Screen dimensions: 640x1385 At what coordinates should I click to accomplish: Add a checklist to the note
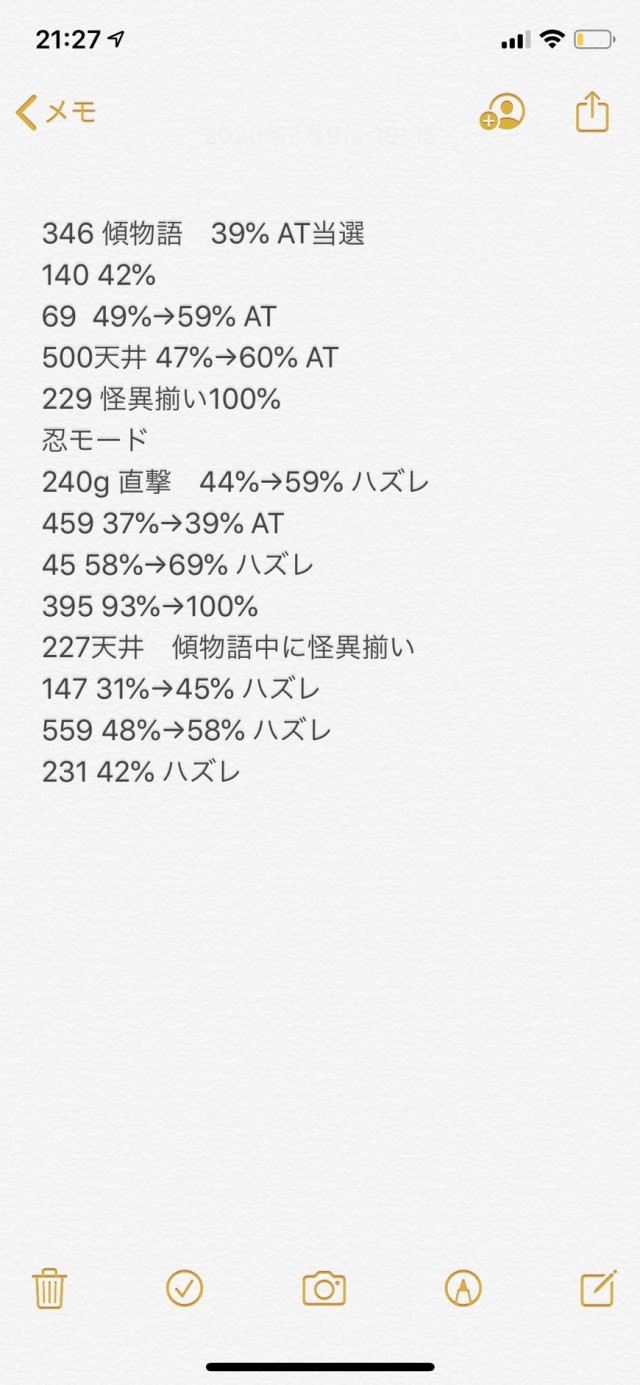tap(185, 1288)
